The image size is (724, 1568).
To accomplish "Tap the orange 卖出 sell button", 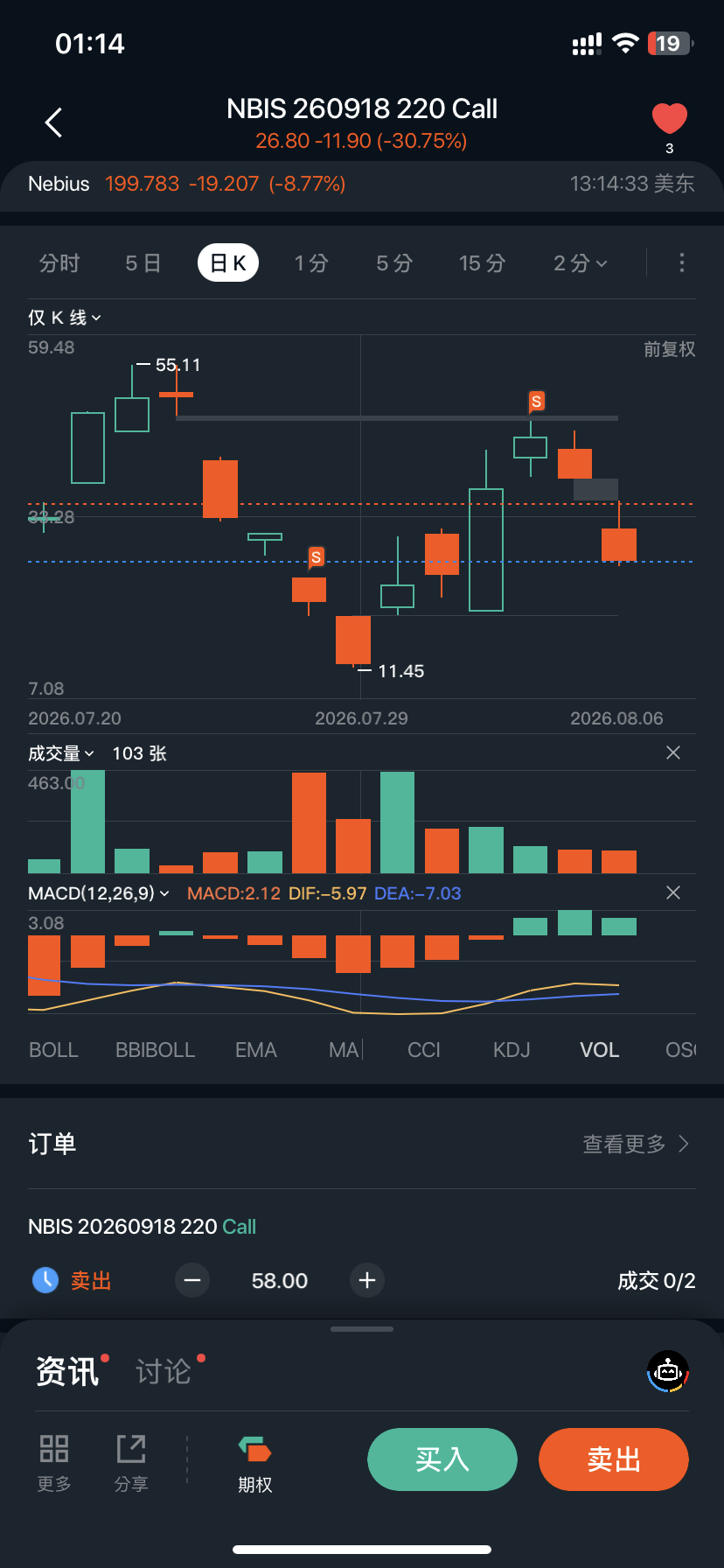I will coord(614,1459).
